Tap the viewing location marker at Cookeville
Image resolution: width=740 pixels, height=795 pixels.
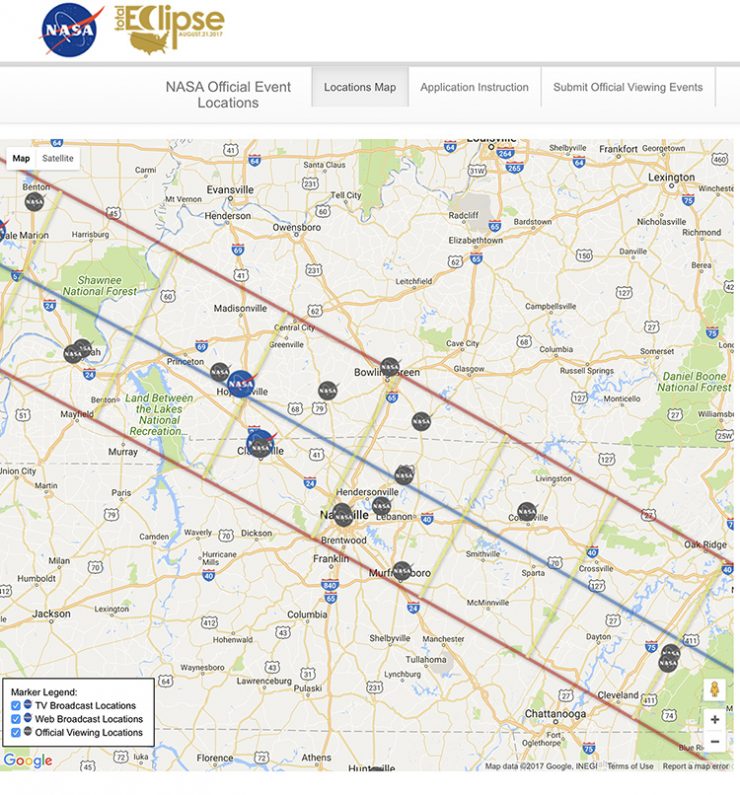click(527, 512)
